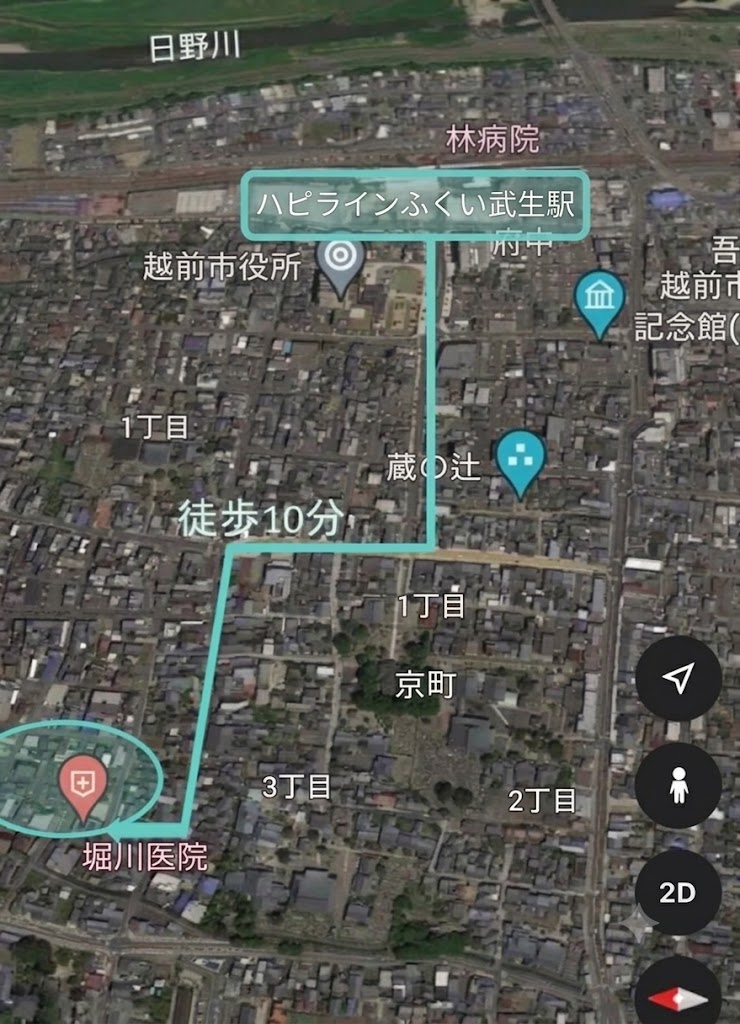Open Street View with the pegman button
Screen dimensions: 740x1024
(x=678, y=785)
